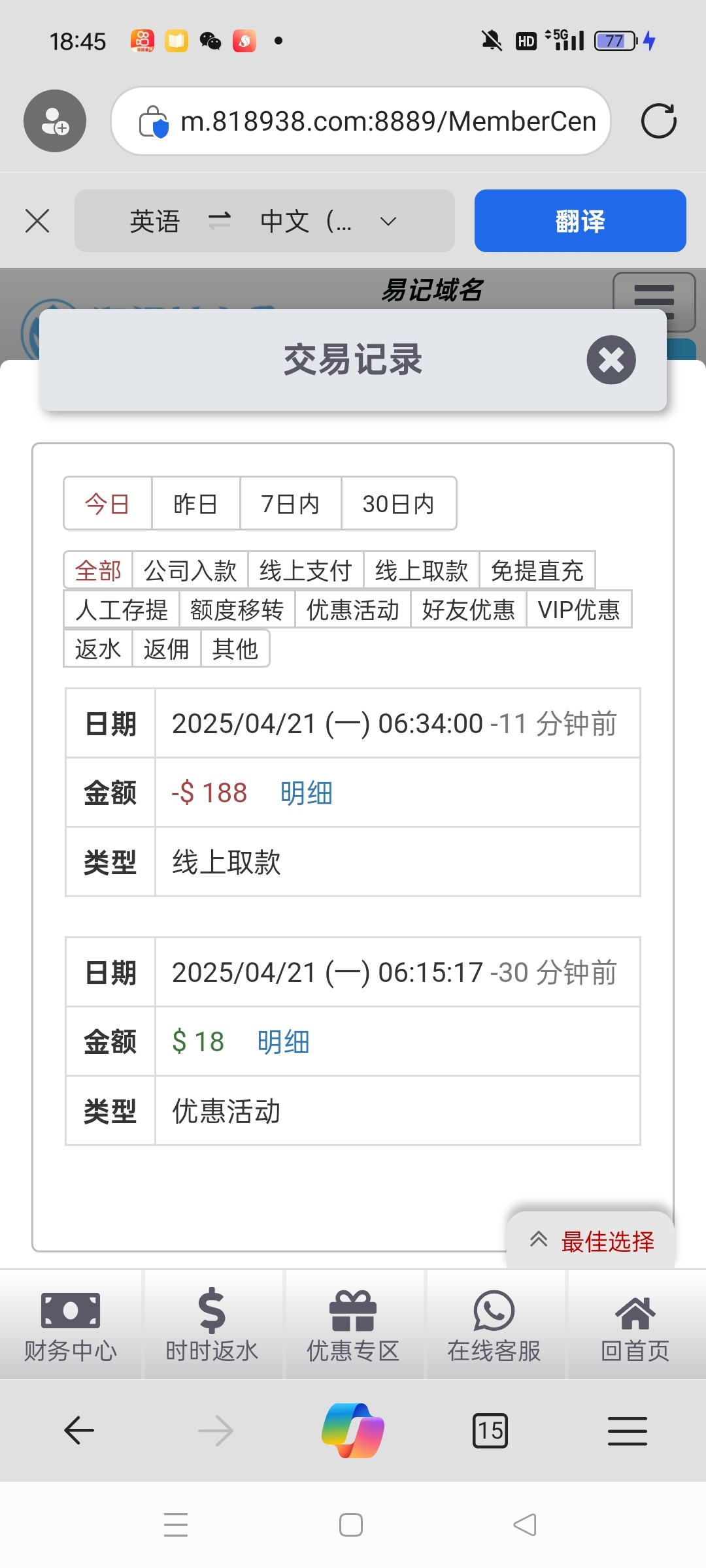
Task: Show records within 30日内
Action: 399,504
